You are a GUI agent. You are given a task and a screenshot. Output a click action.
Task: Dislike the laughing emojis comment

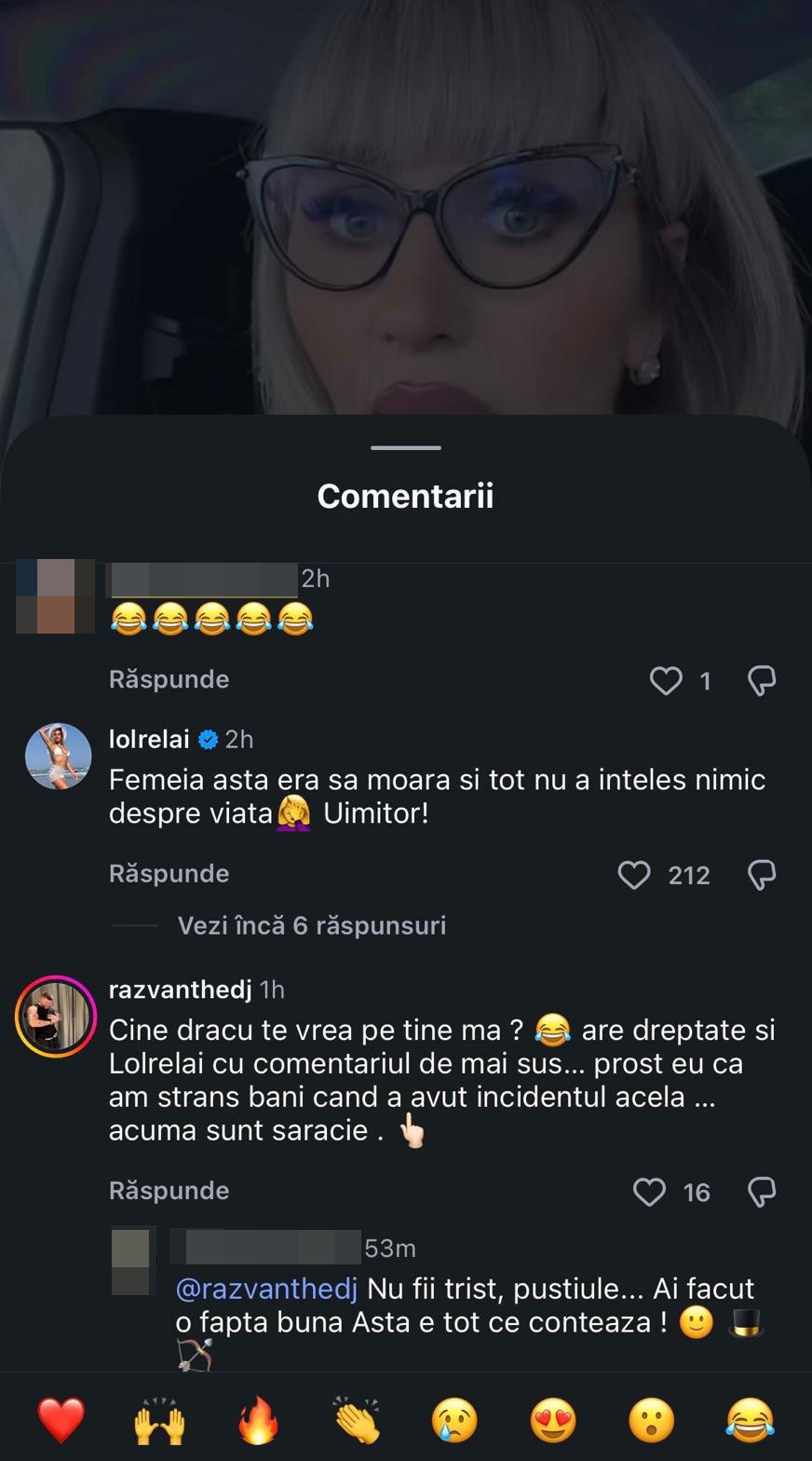tap(762, 681)
